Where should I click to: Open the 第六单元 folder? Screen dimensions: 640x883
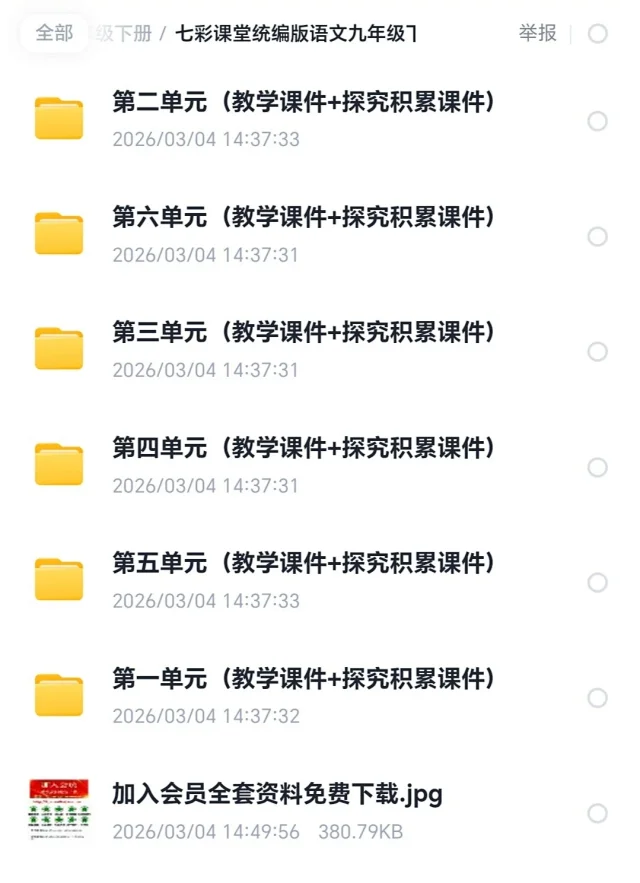click(x=303, y=217)
